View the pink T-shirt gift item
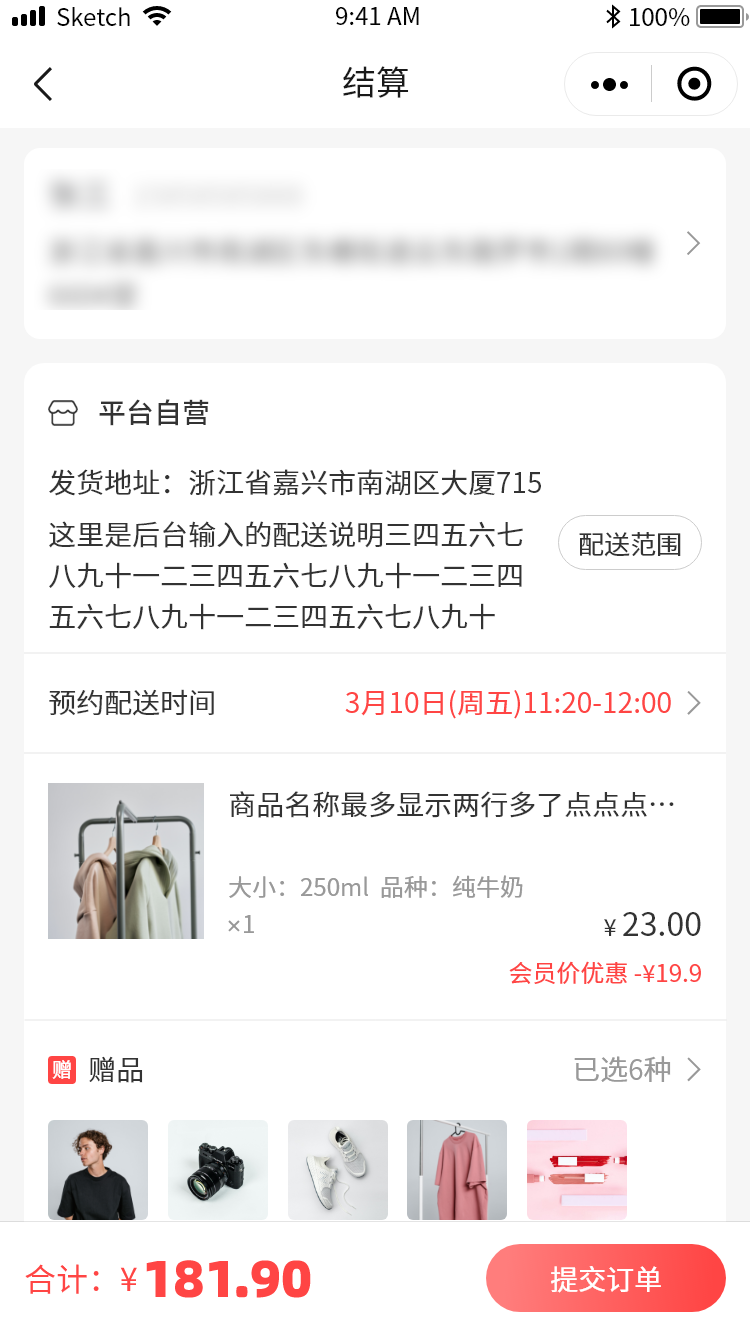The image size is (750, 1334). click(x=457, y=1169)
